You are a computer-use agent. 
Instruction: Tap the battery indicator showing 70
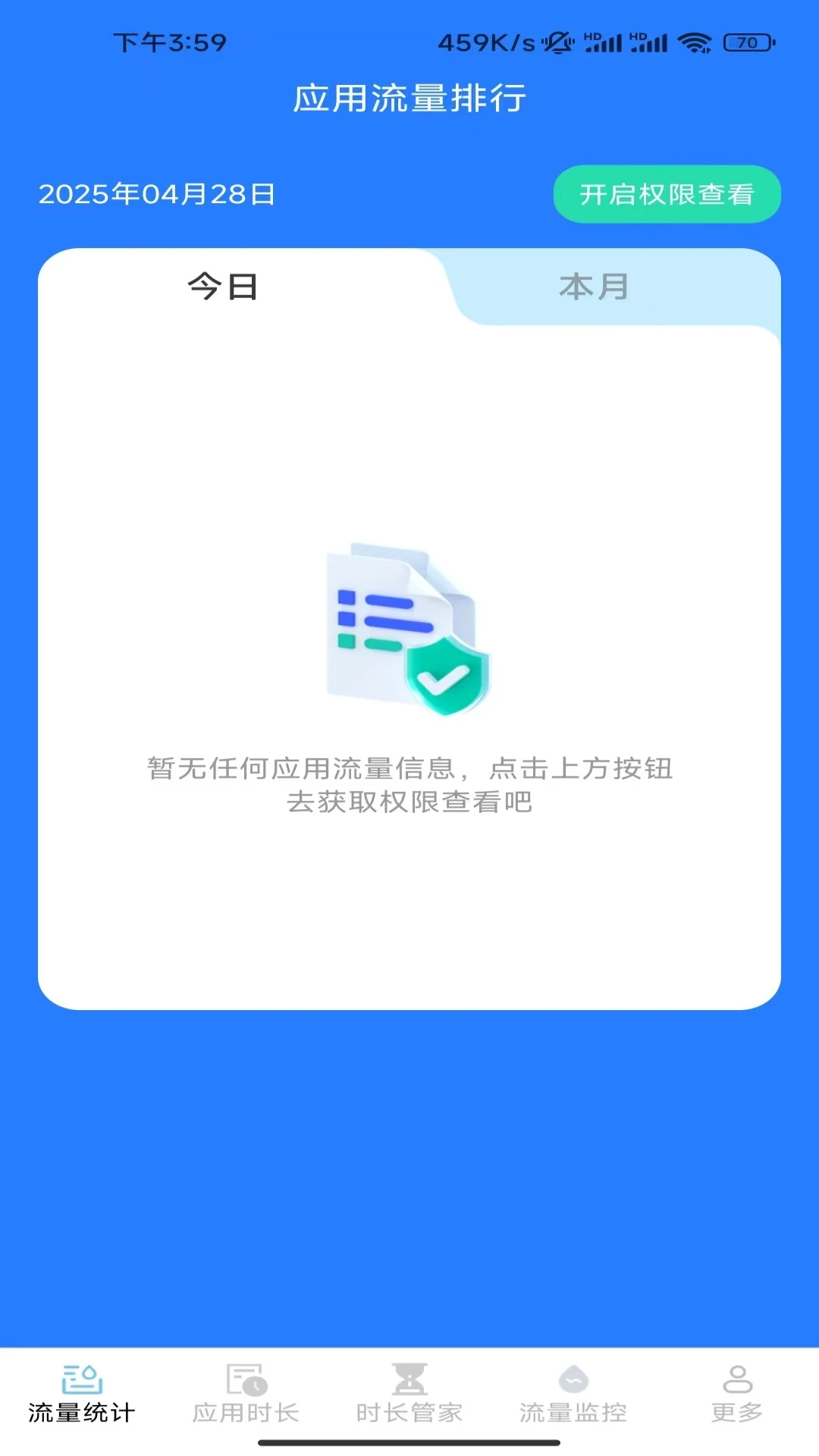tap(747, 42)
